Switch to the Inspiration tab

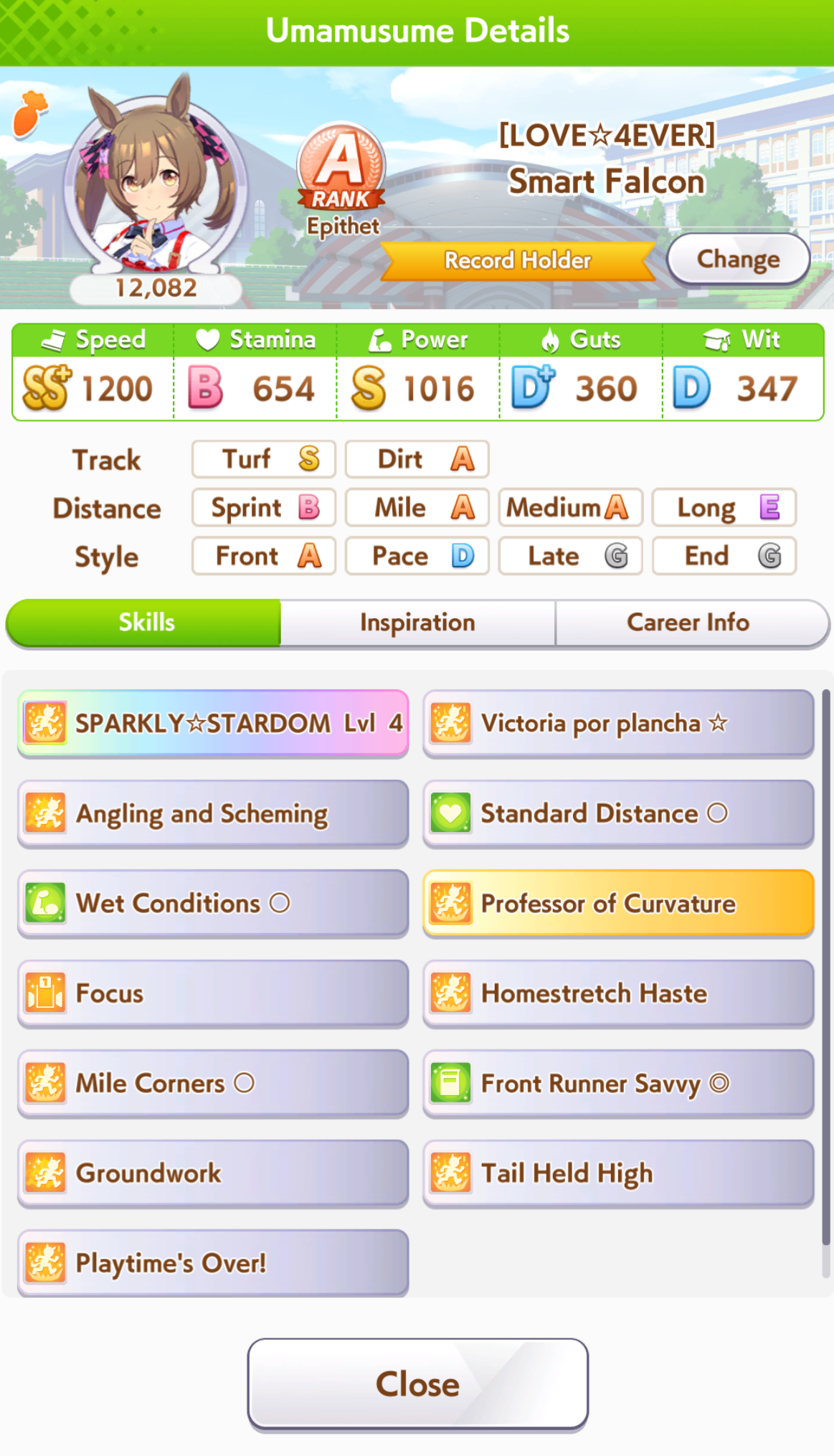(417, 623)
